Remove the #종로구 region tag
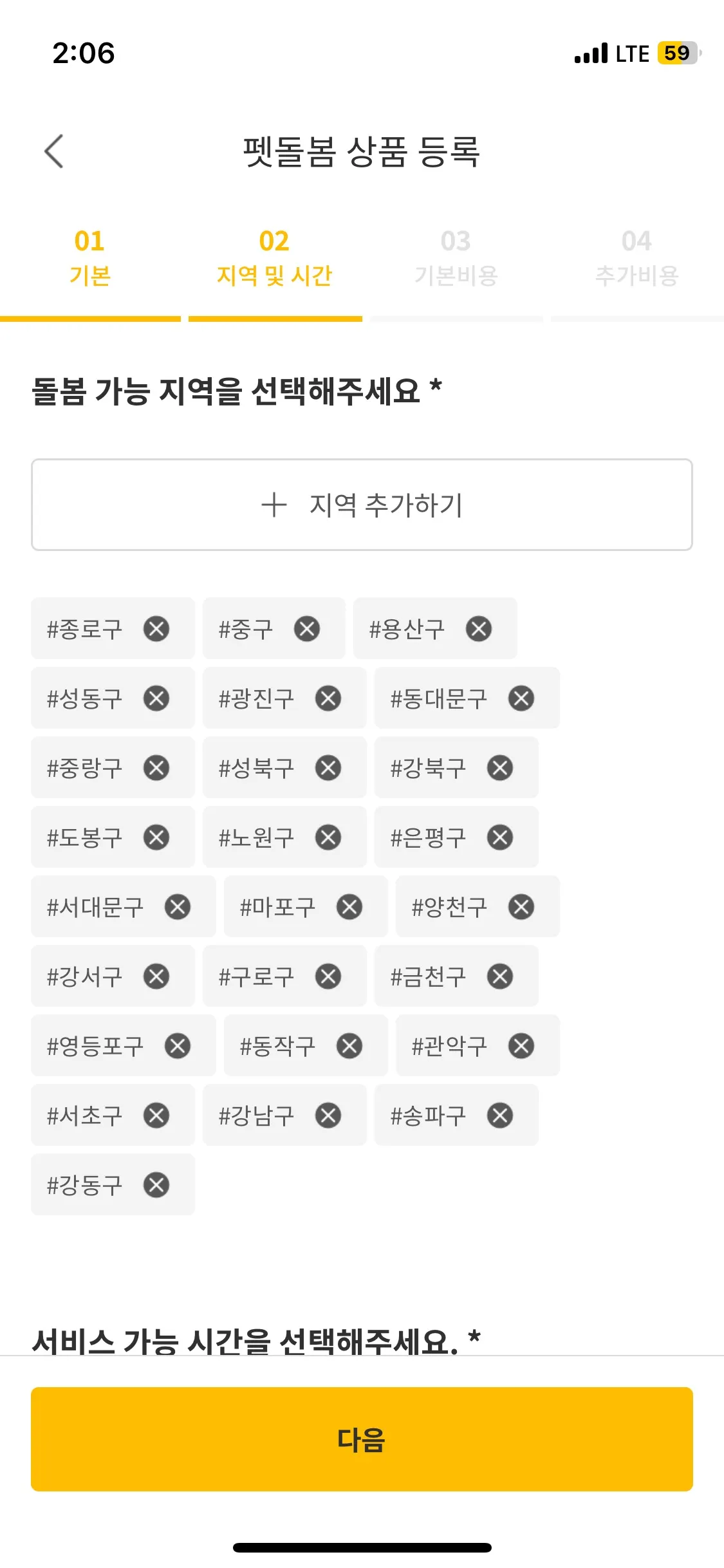Screen dimensions: 724x1568 156,629
